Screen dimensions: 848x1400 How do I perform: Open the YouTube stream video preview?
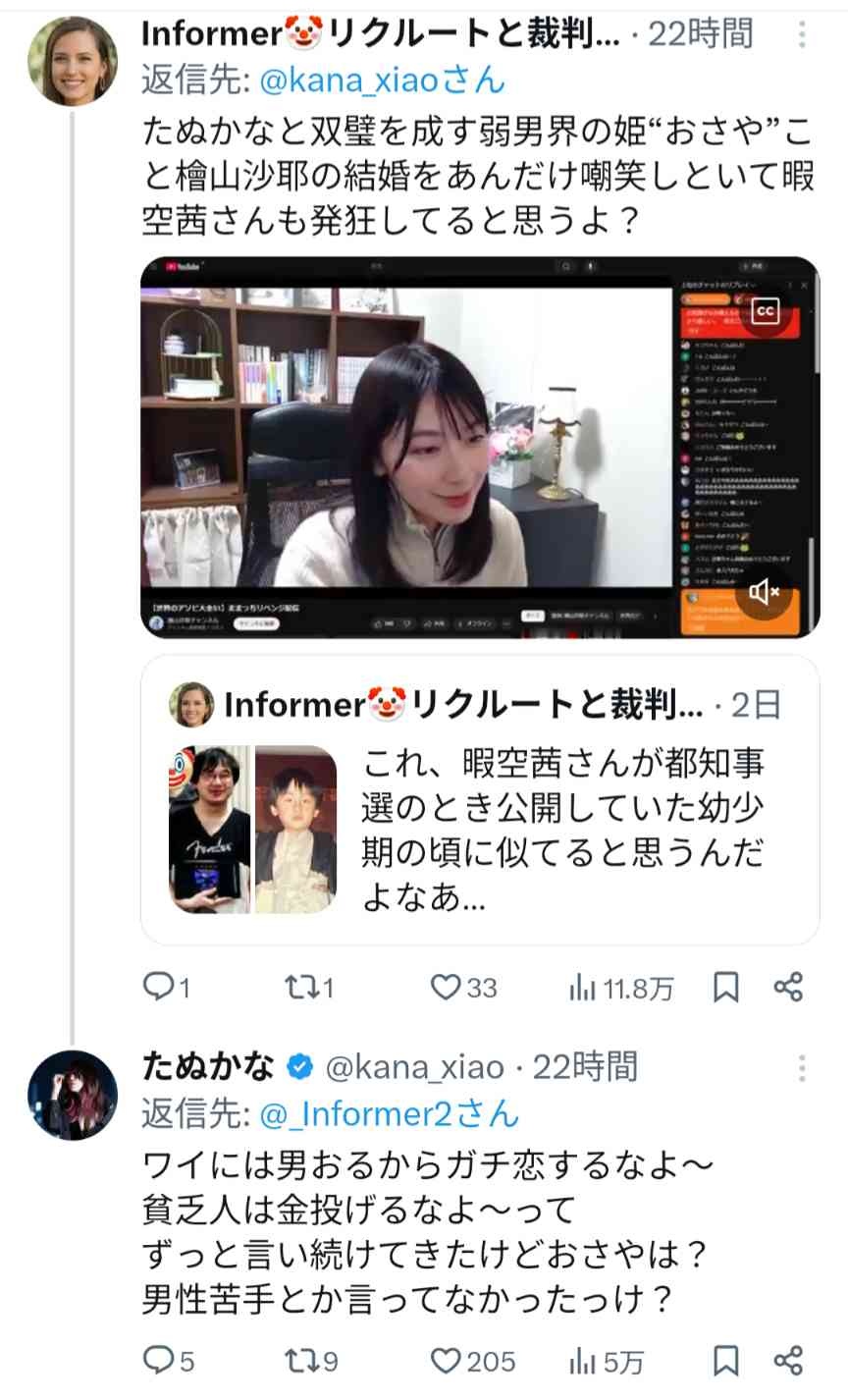pos(432,447)
